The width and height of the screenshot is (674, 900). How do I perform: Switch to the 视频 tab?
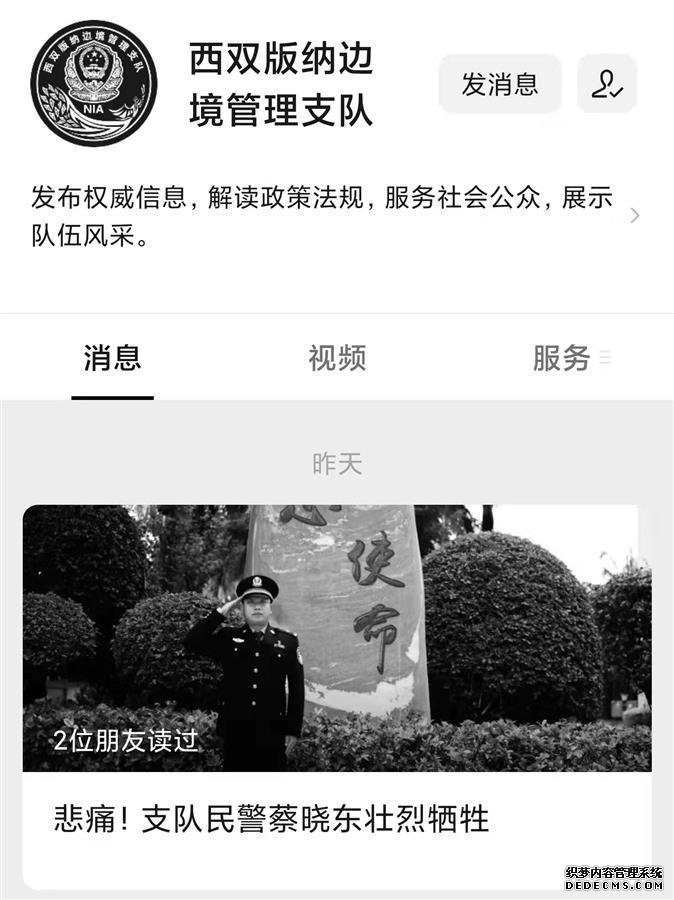(x=337, y=358)
